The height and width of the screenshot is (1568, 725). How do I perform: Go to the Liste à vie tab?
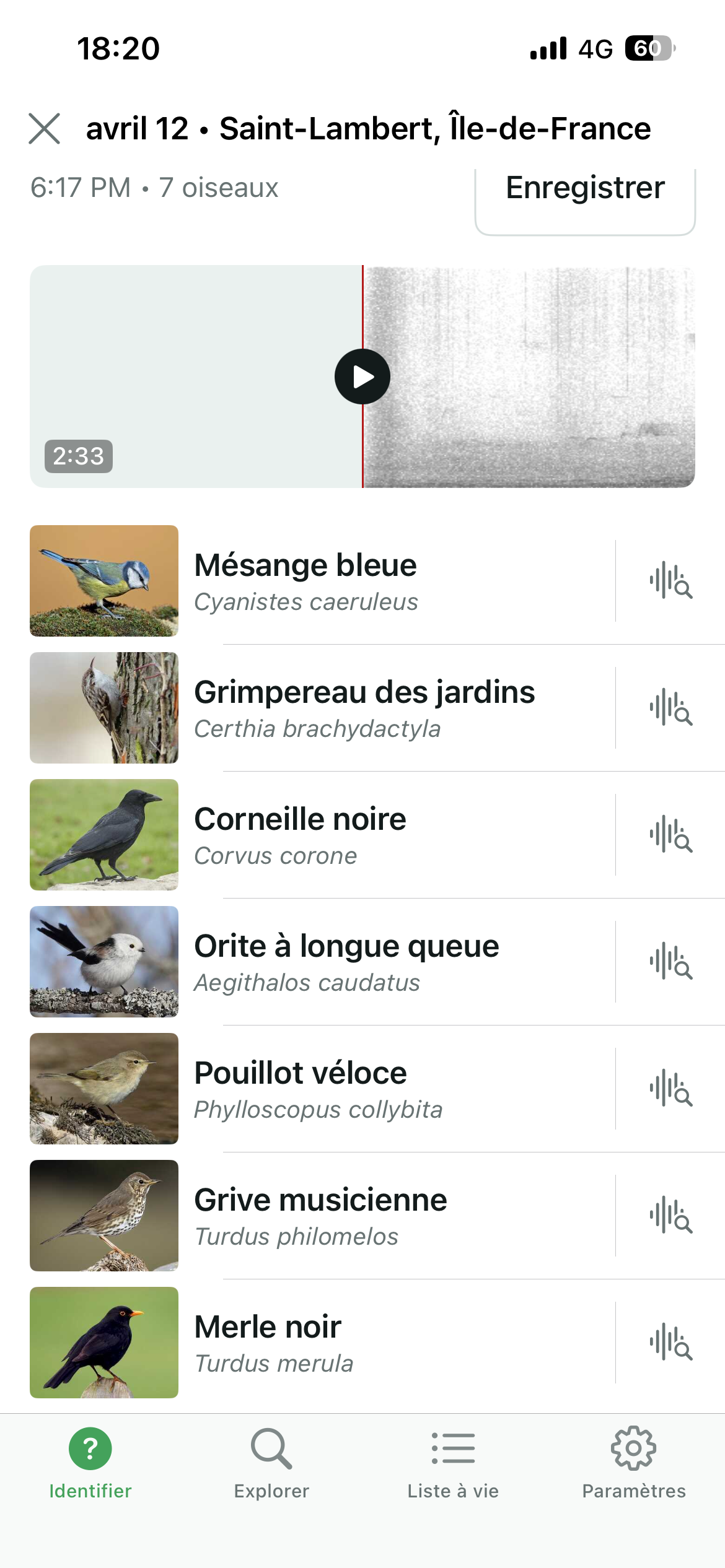pos(453,1464)
